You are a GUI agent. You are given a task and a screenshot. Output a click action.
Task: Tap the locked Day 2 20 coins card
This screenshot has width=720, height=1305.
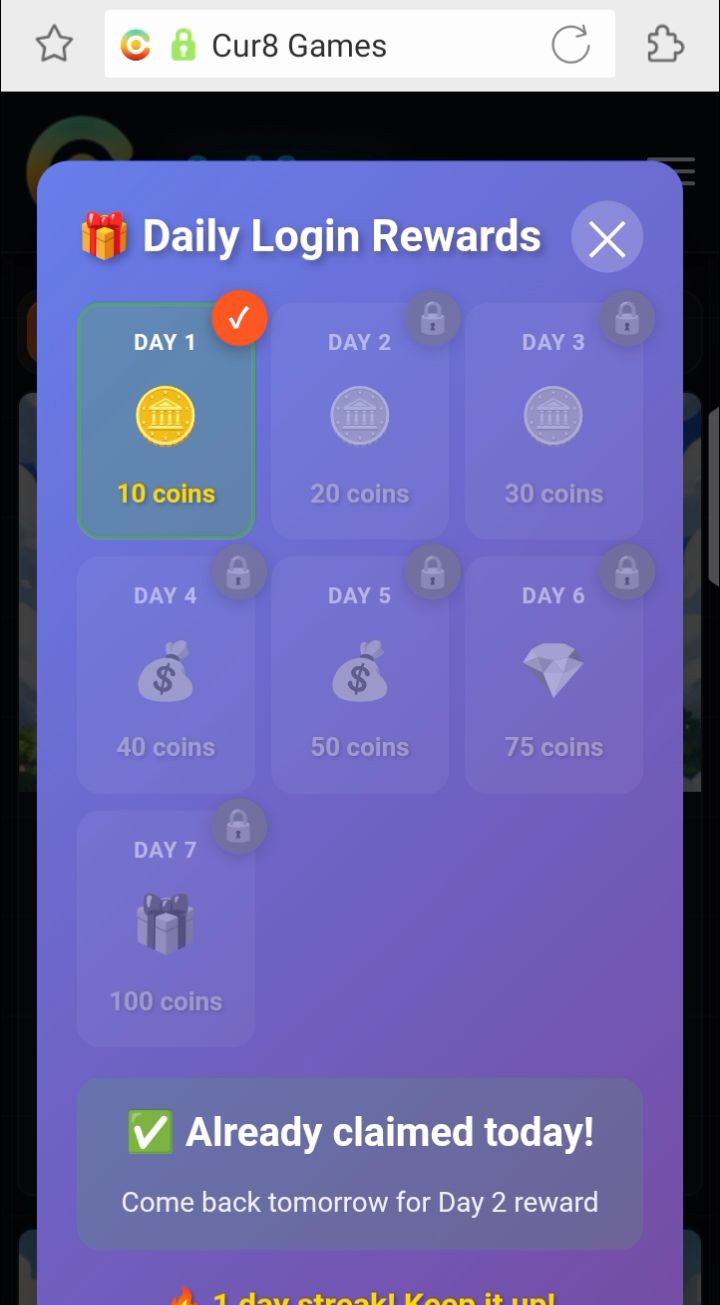(x=360, y=421)
